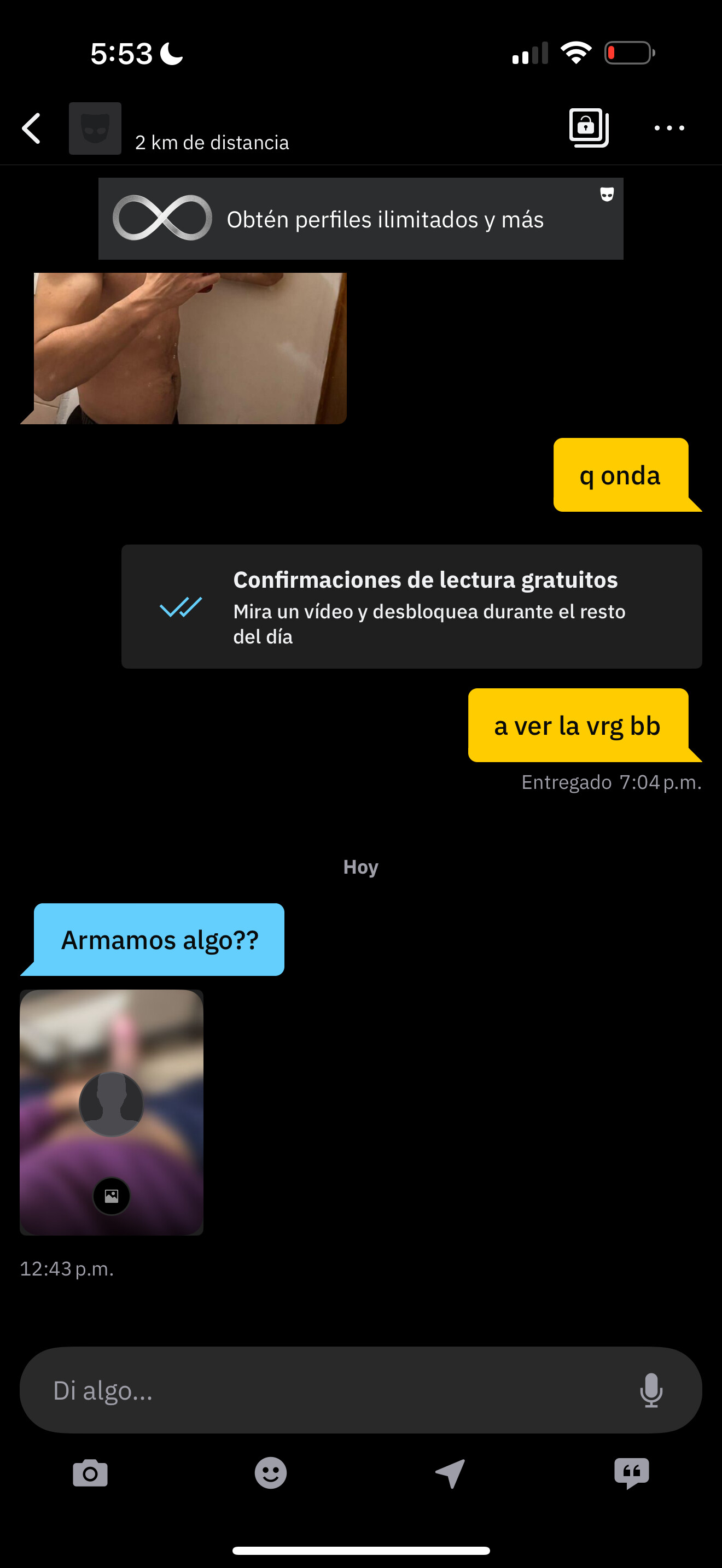Record a voice message with the microphone
The image size is (722, 1568).
(651, 1390)
